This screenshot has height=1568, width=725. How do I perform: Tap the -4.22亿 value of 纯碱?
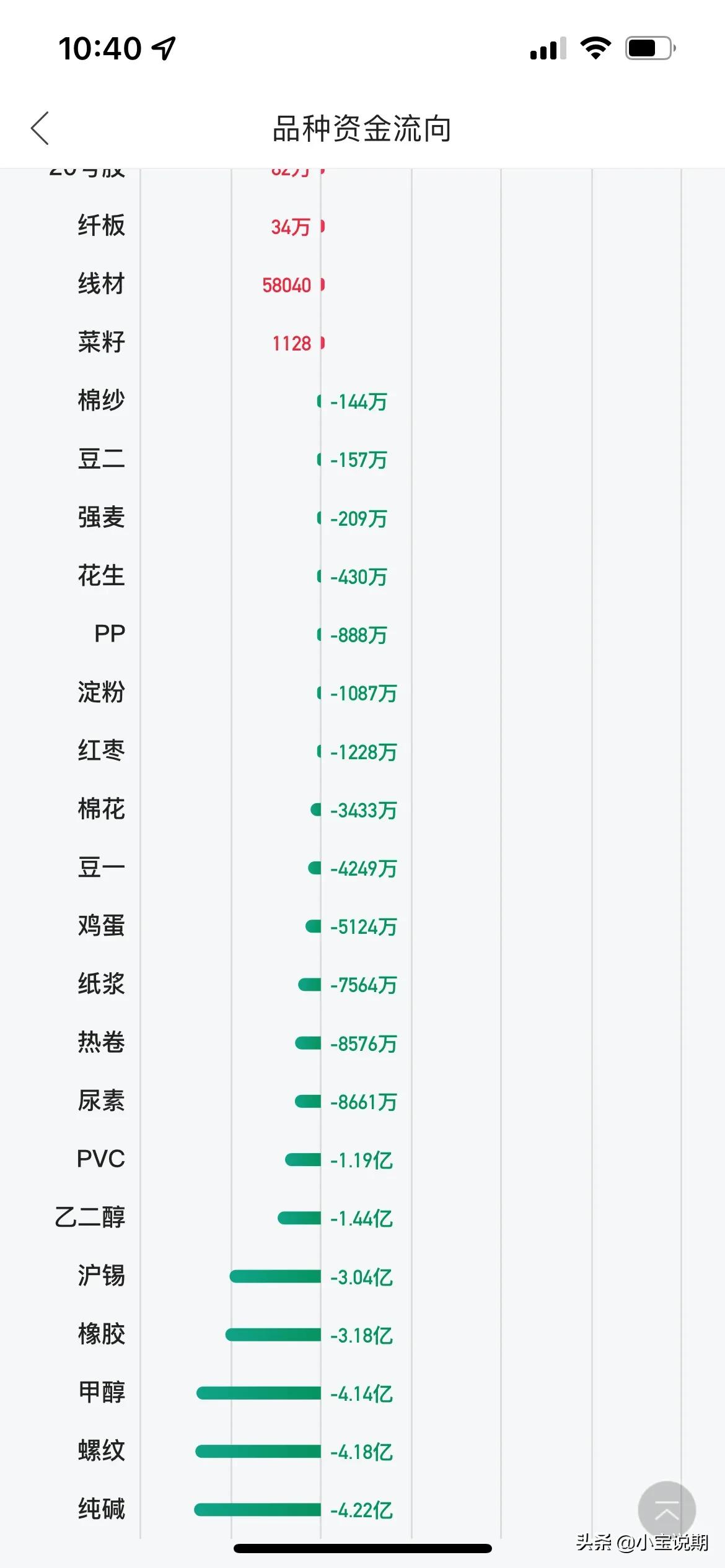click(362, 1510)
